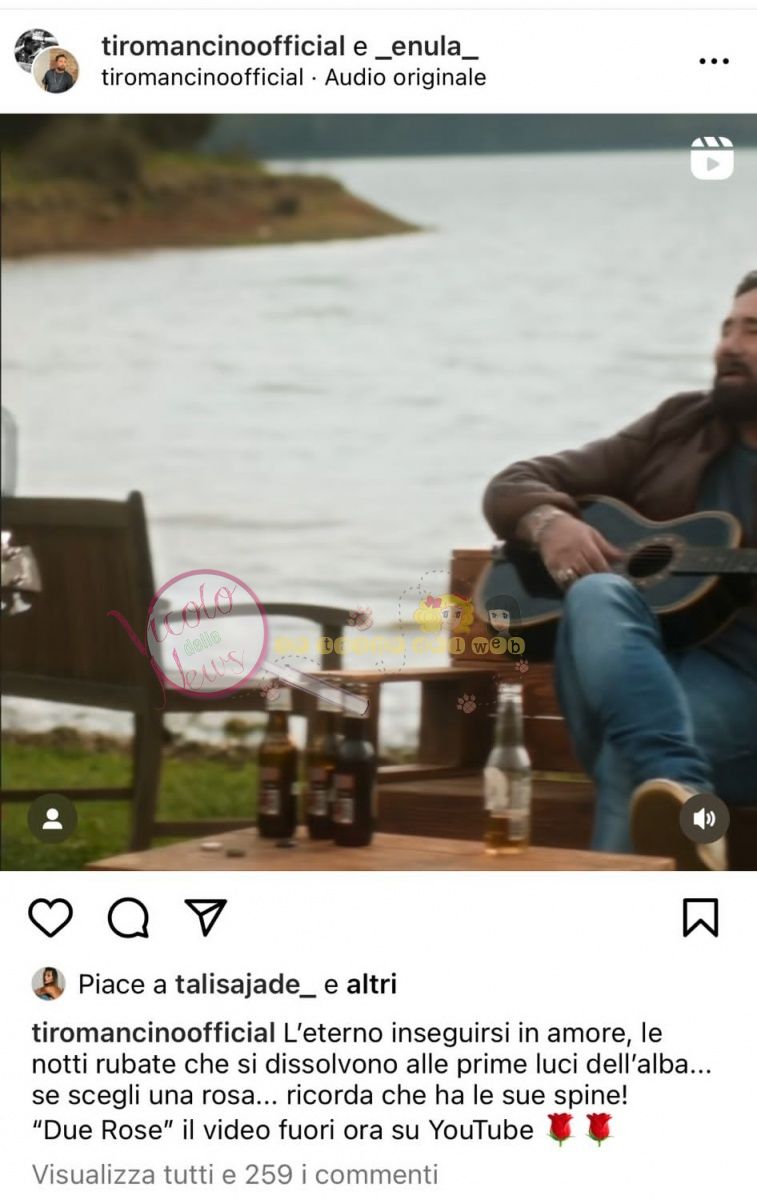Screen dimensions: 757x1200
Task: Open tiromancinoofficial profile from the header
Action: pyautogui.click(x=222, y=45)
